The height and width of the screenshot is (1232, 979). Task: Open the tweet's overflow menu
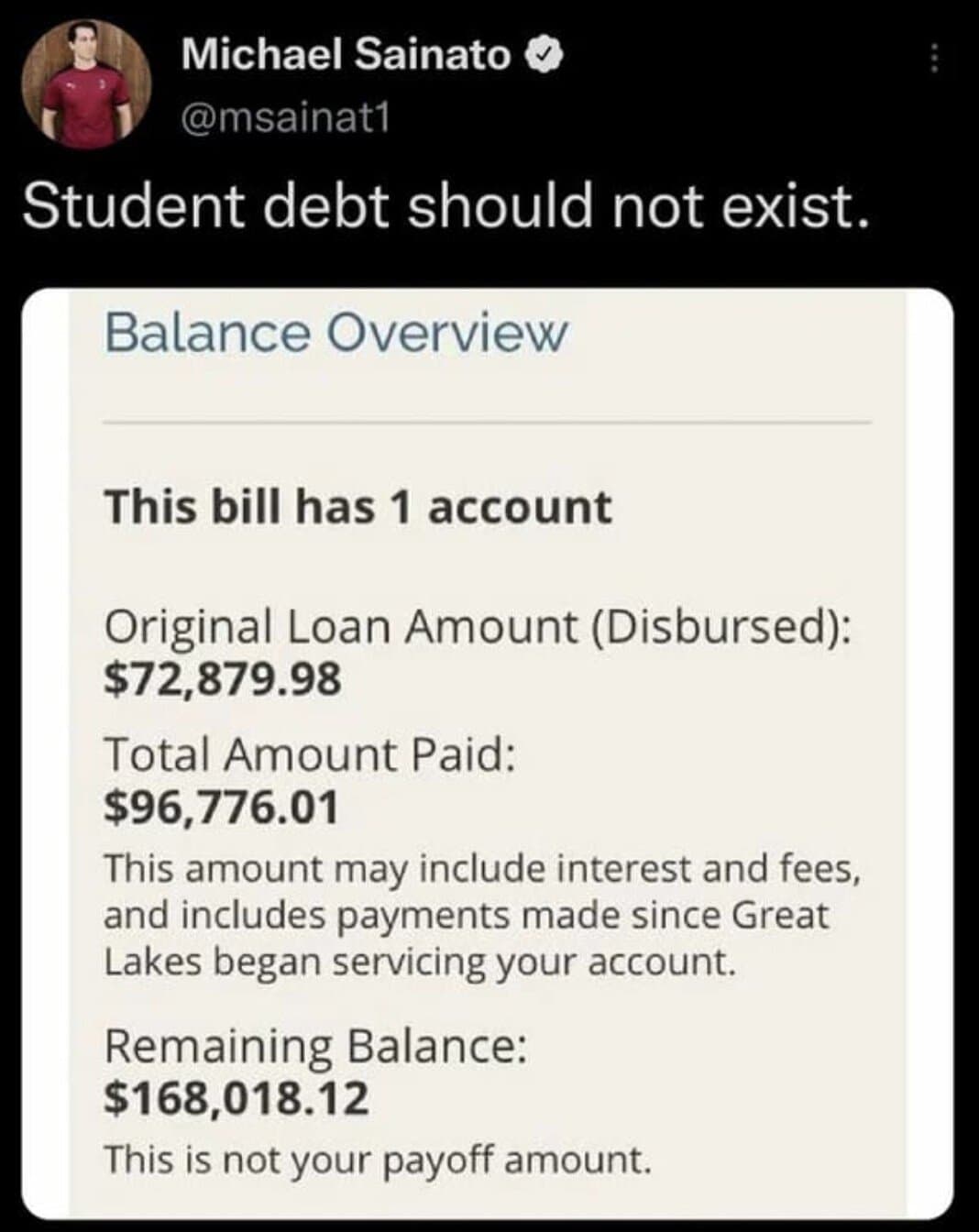(x=934, y=60)
